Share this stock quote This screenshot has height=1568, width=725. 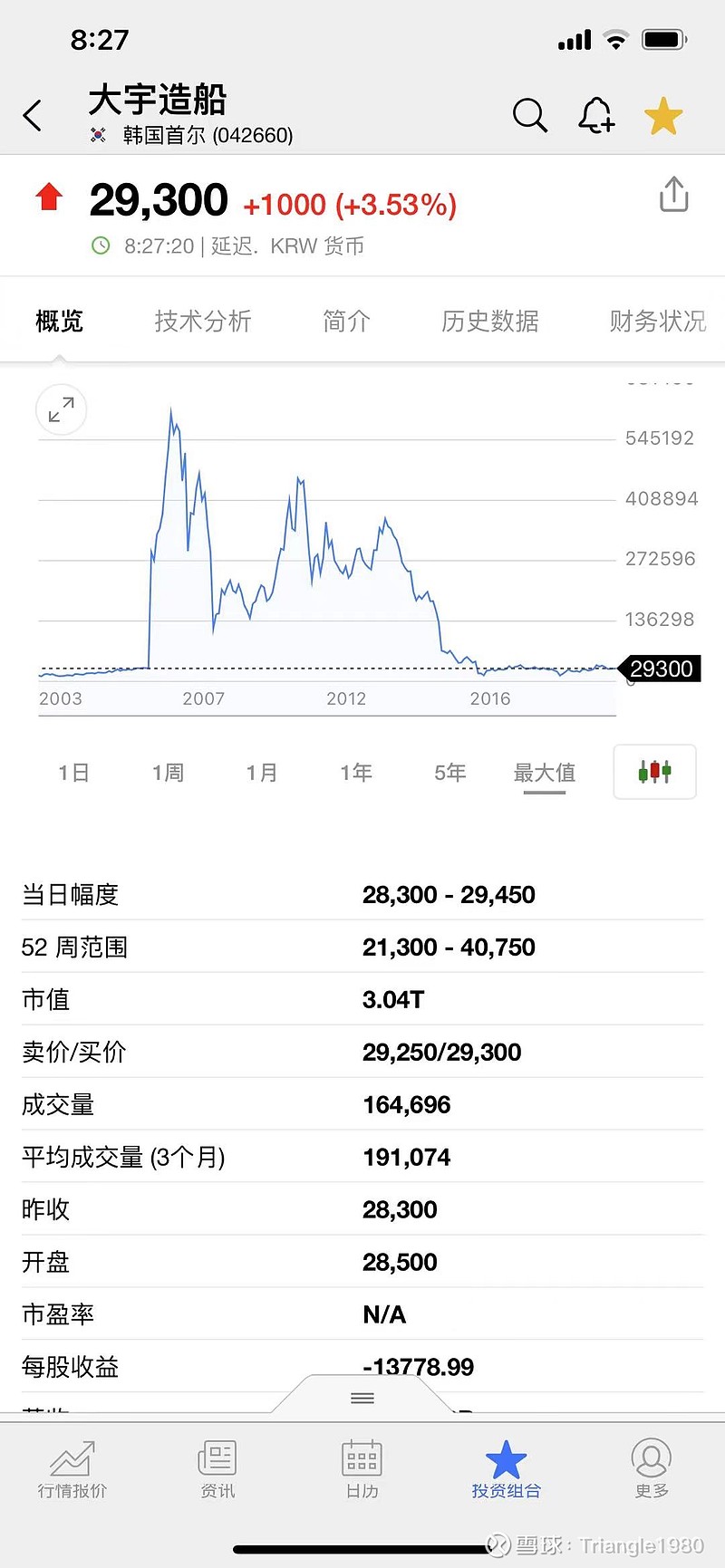(x=674, y=195)
